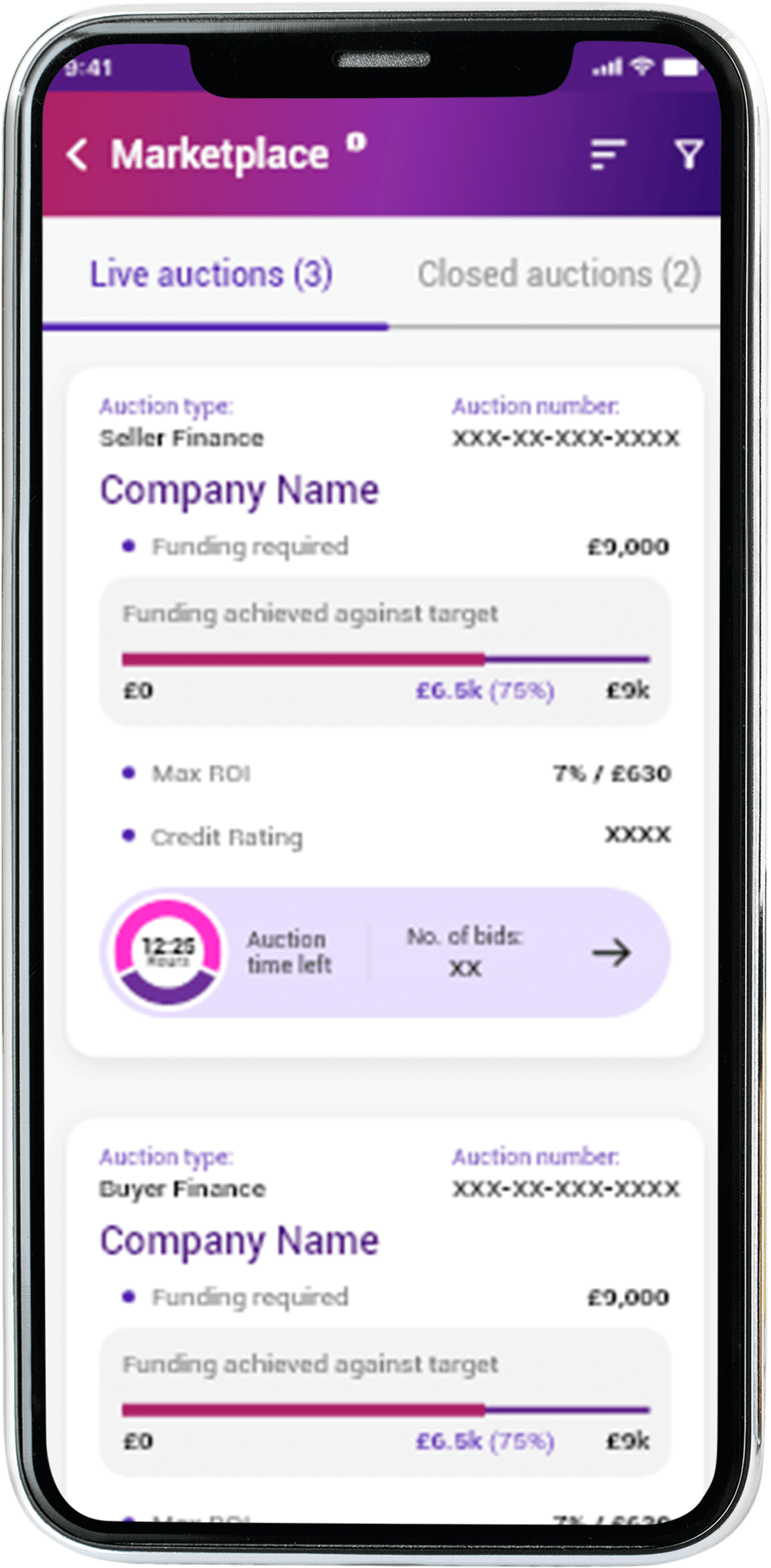The width and height of the screenshot is (771, 1568).
Task: Tap arrow on Seller Finance auction
Action: [x=611, y=953]
